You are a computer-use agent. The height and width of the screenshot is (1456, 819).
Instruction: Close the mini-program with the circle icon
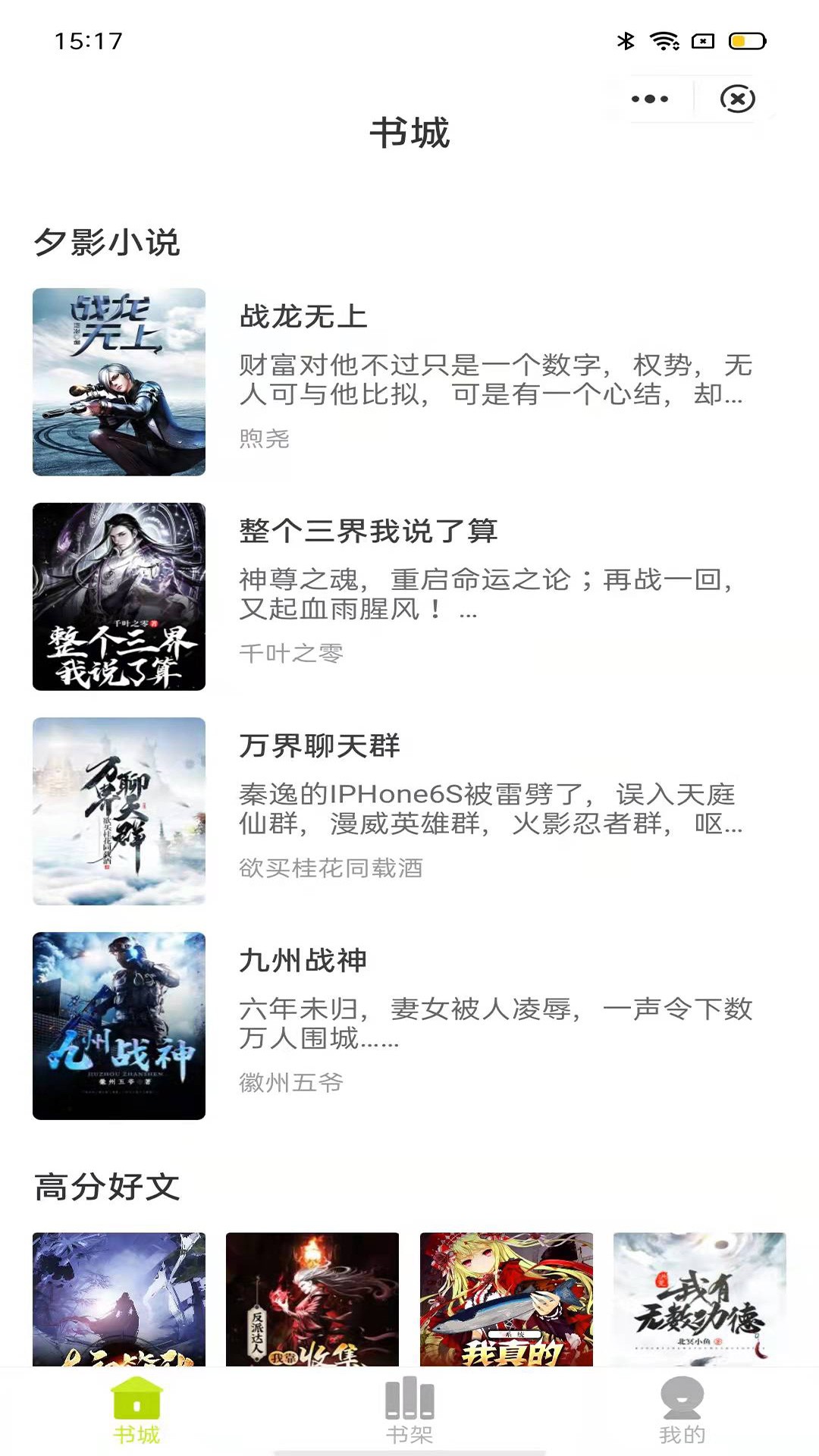pos(738,99)
